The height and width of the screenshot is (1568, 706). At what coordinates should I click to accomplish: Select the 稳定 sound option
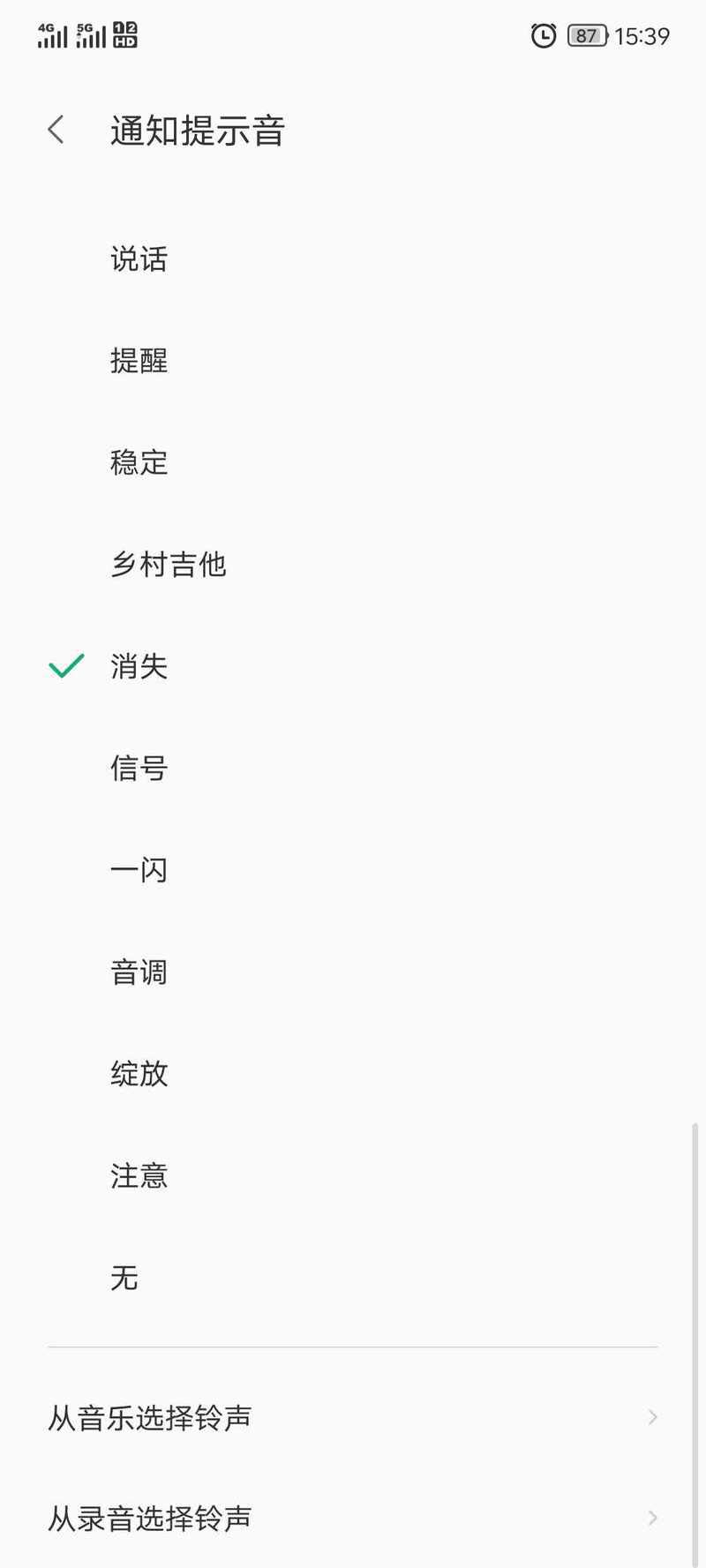click(353, 463)
